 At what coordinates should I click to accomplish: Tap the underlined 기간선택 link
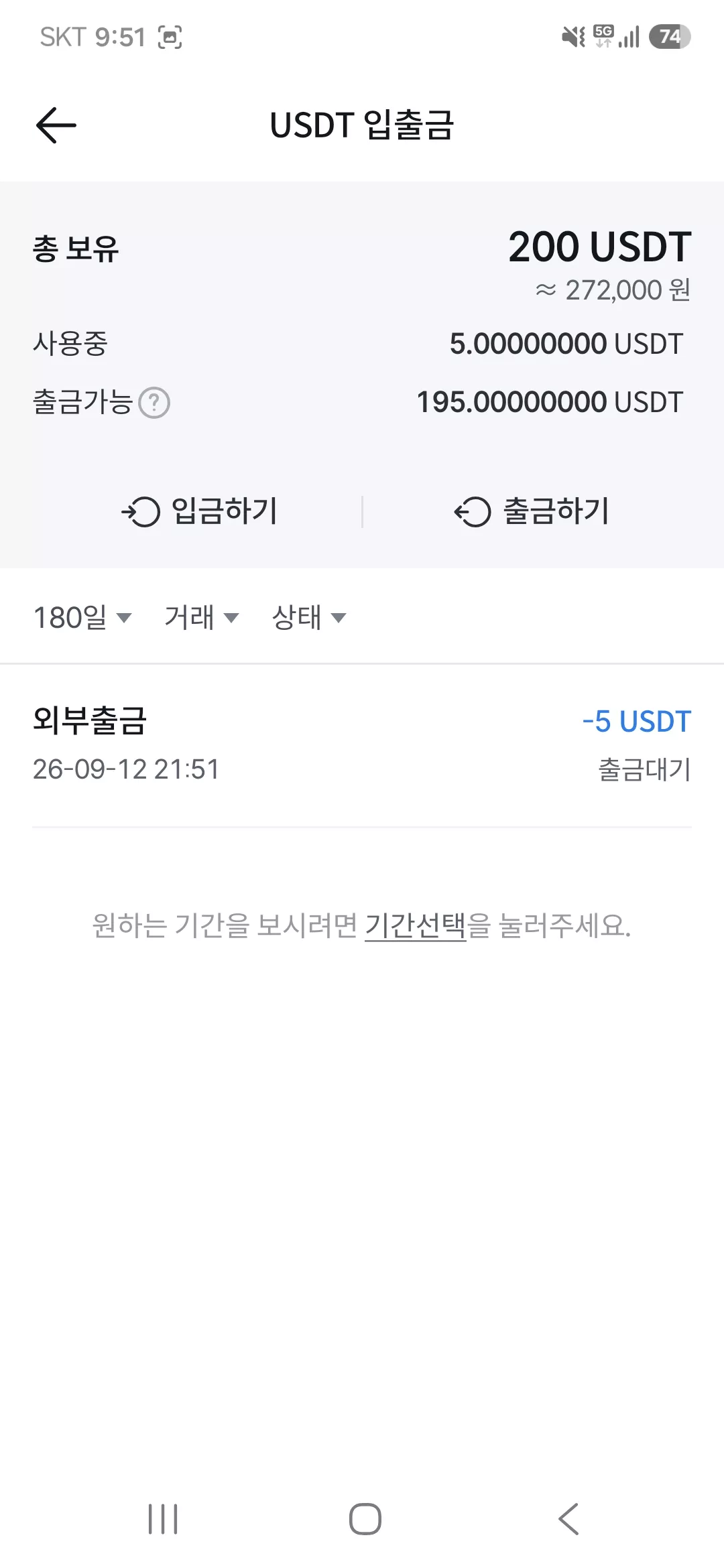(415, 926)
